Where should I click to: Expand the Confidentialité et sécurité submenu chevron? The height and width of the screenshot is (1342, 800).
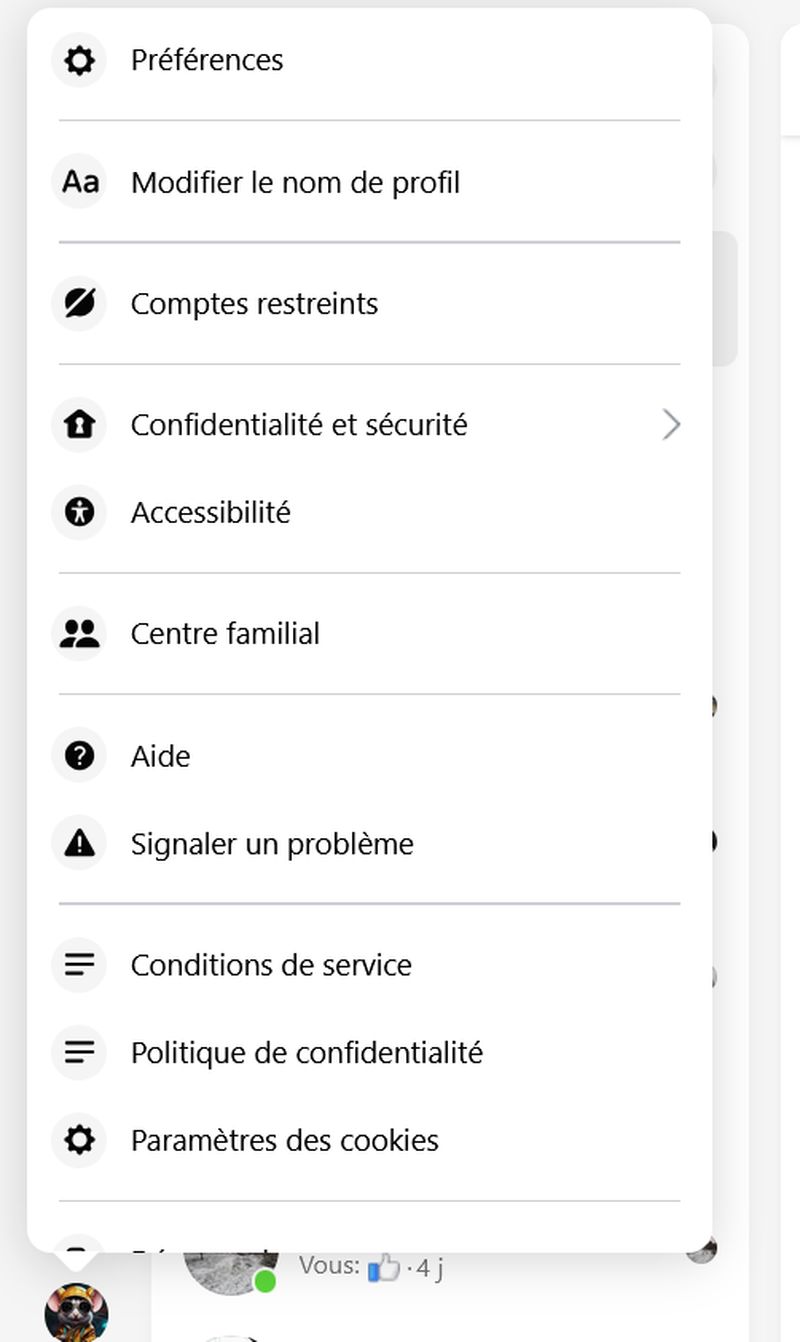pyautogui.click(x=672, y=424)
